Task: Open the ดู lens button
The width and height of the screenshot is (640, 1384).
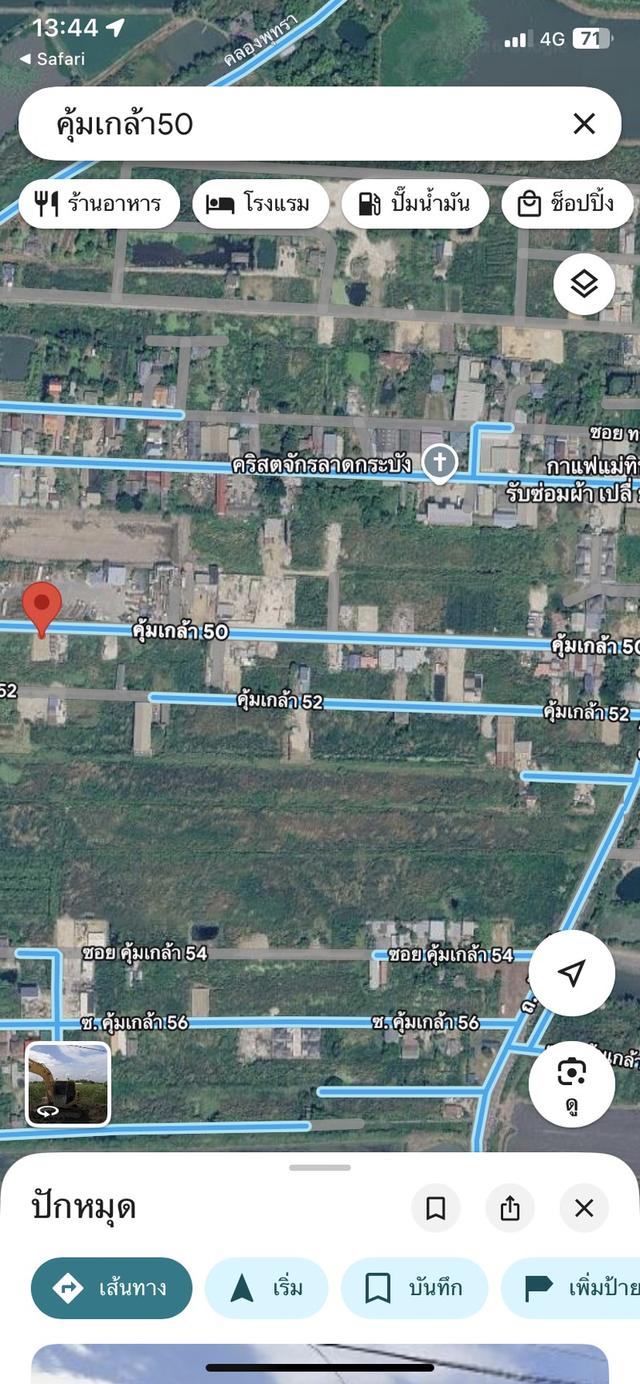Action: (572, 1083)
